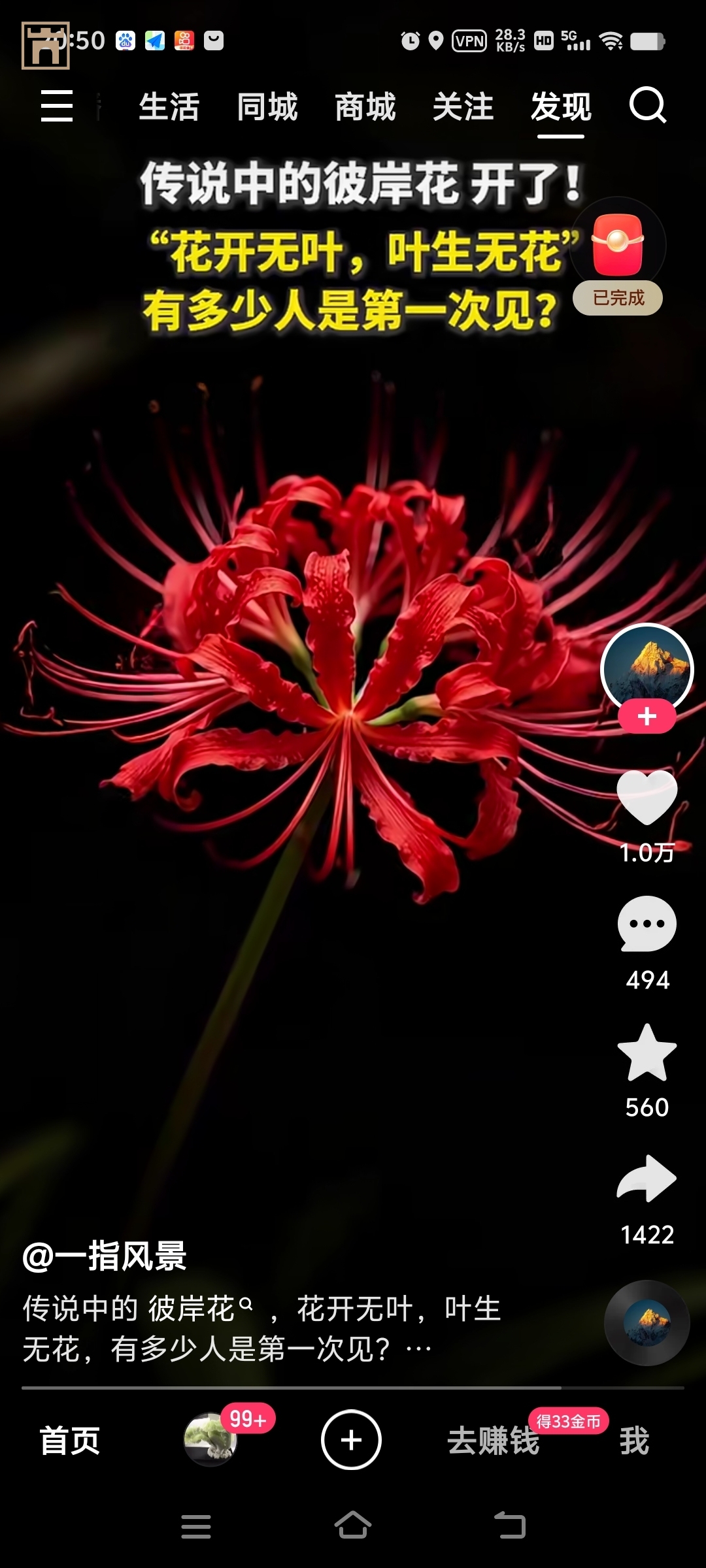Add this video to favorites star
Viewport: 706px width, 1568px height.
tap(647, 1053)
